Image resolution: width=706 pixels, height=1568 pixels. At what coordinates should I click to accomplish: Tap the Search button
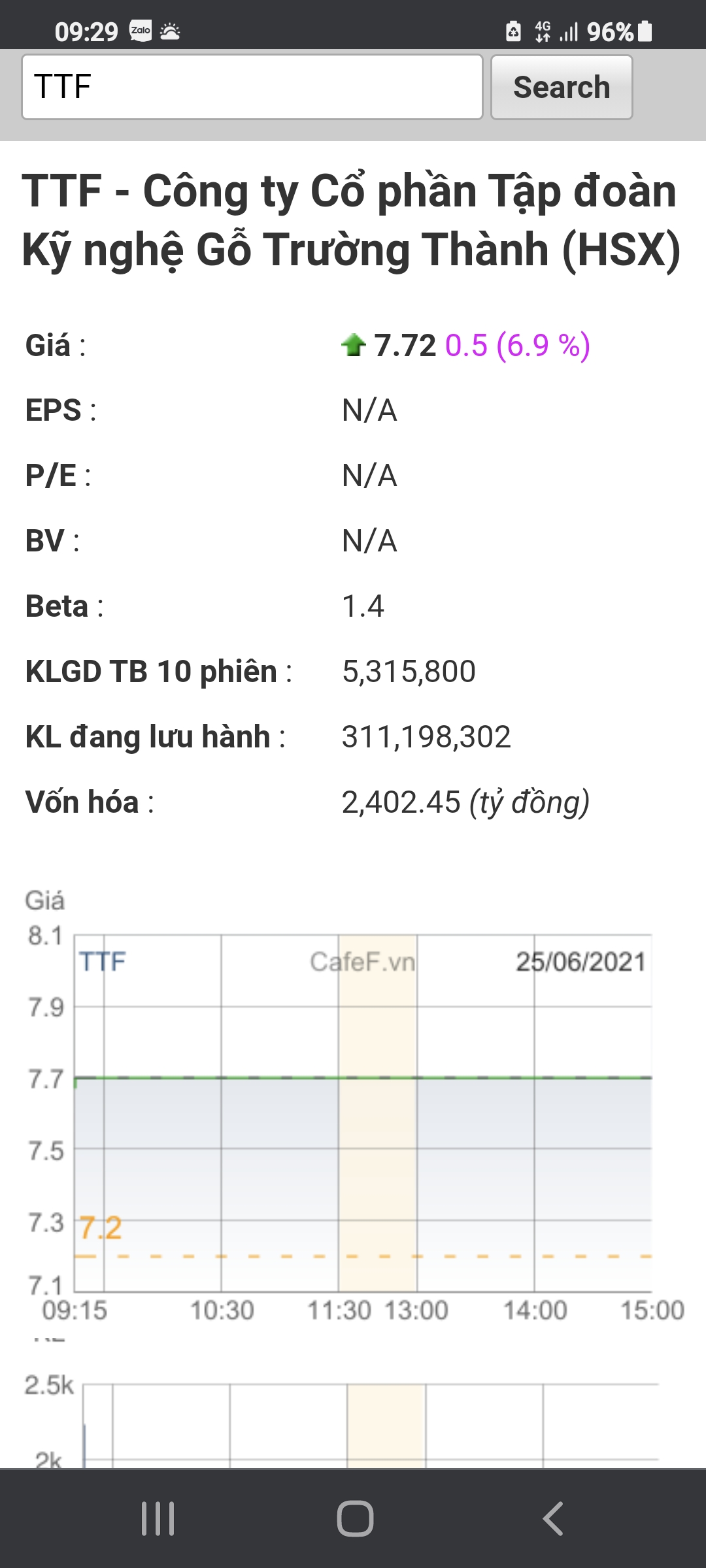click(561, 87)
